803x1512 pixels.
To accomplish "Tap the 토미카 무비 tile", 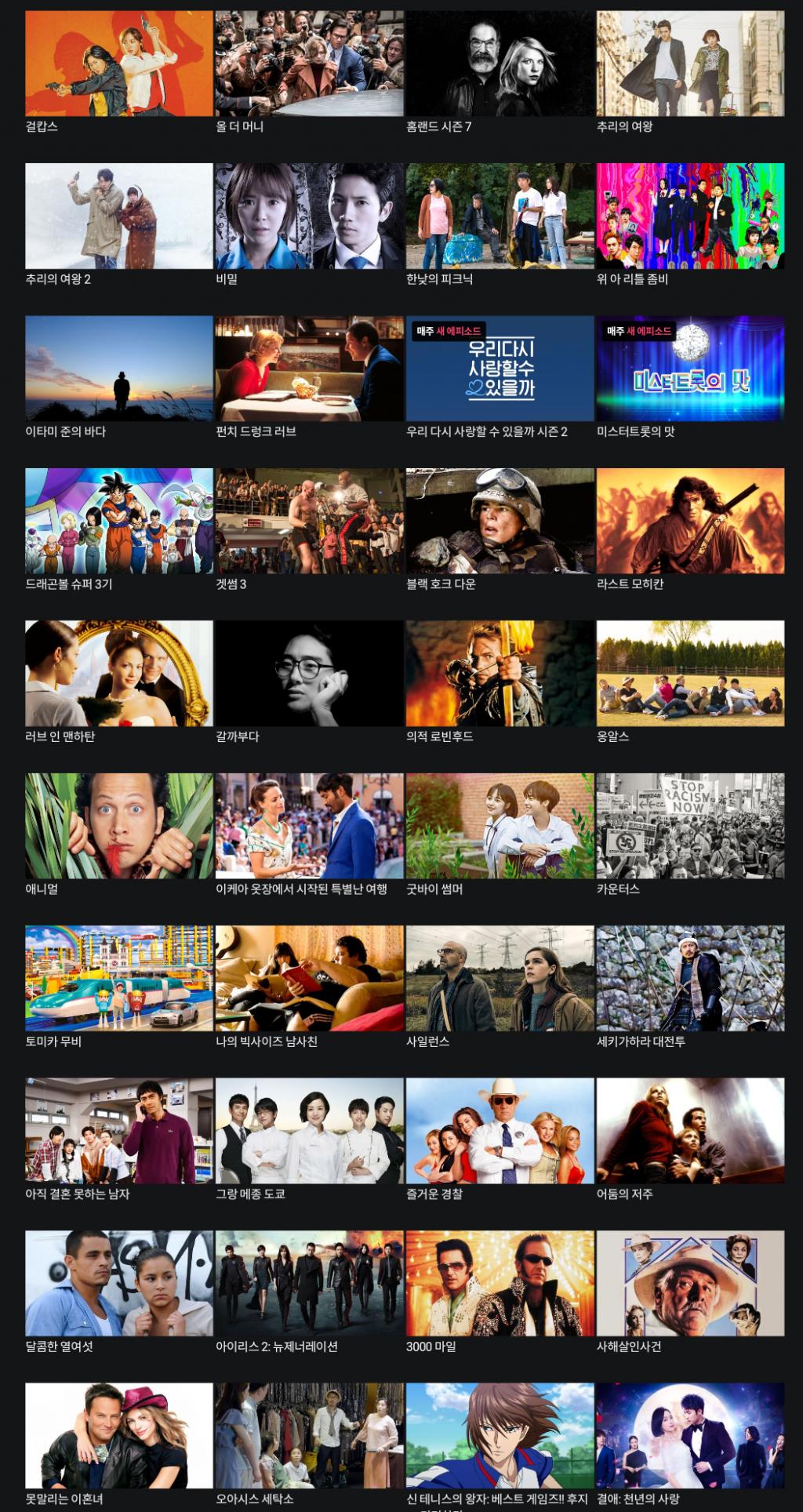I will click(x=118, y=978).
